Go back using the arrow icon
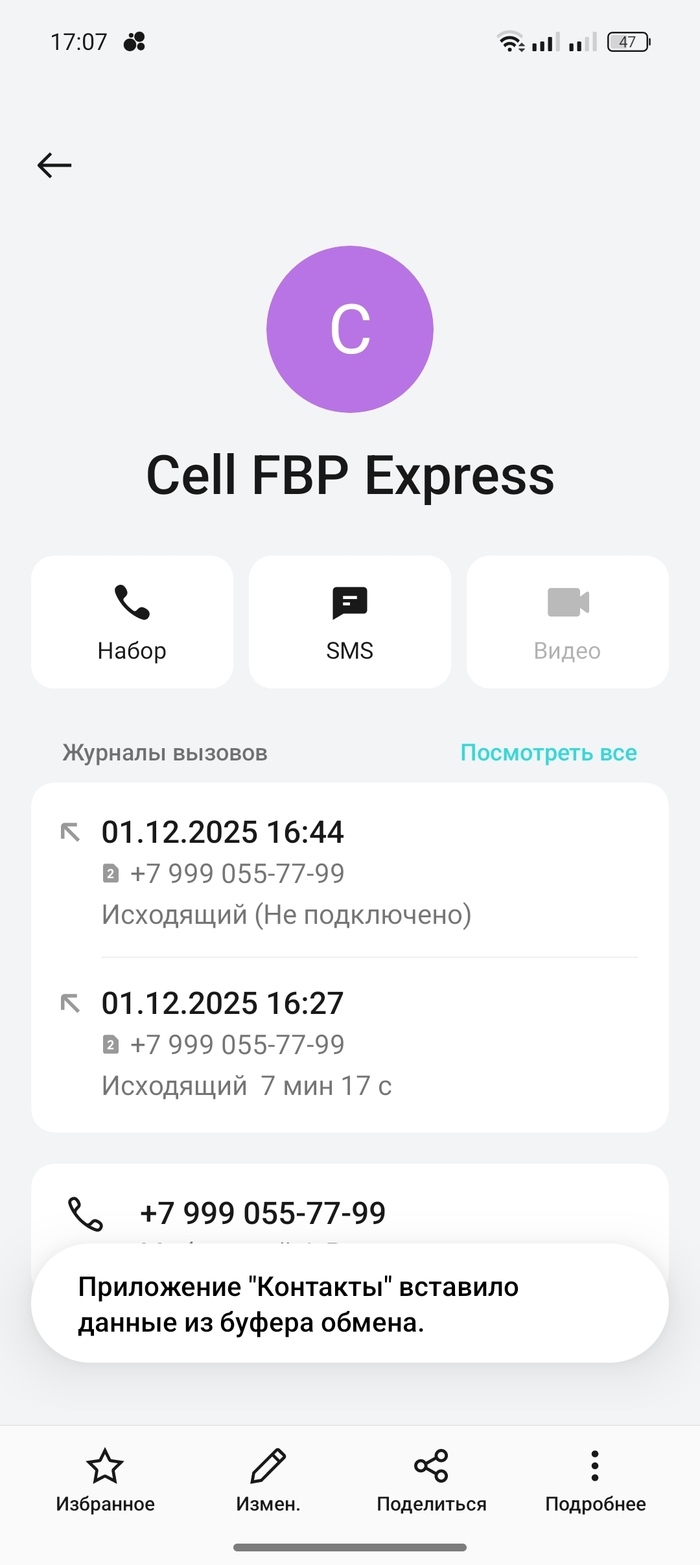Screen dimensions: 700x1565 tap(54, 165)
